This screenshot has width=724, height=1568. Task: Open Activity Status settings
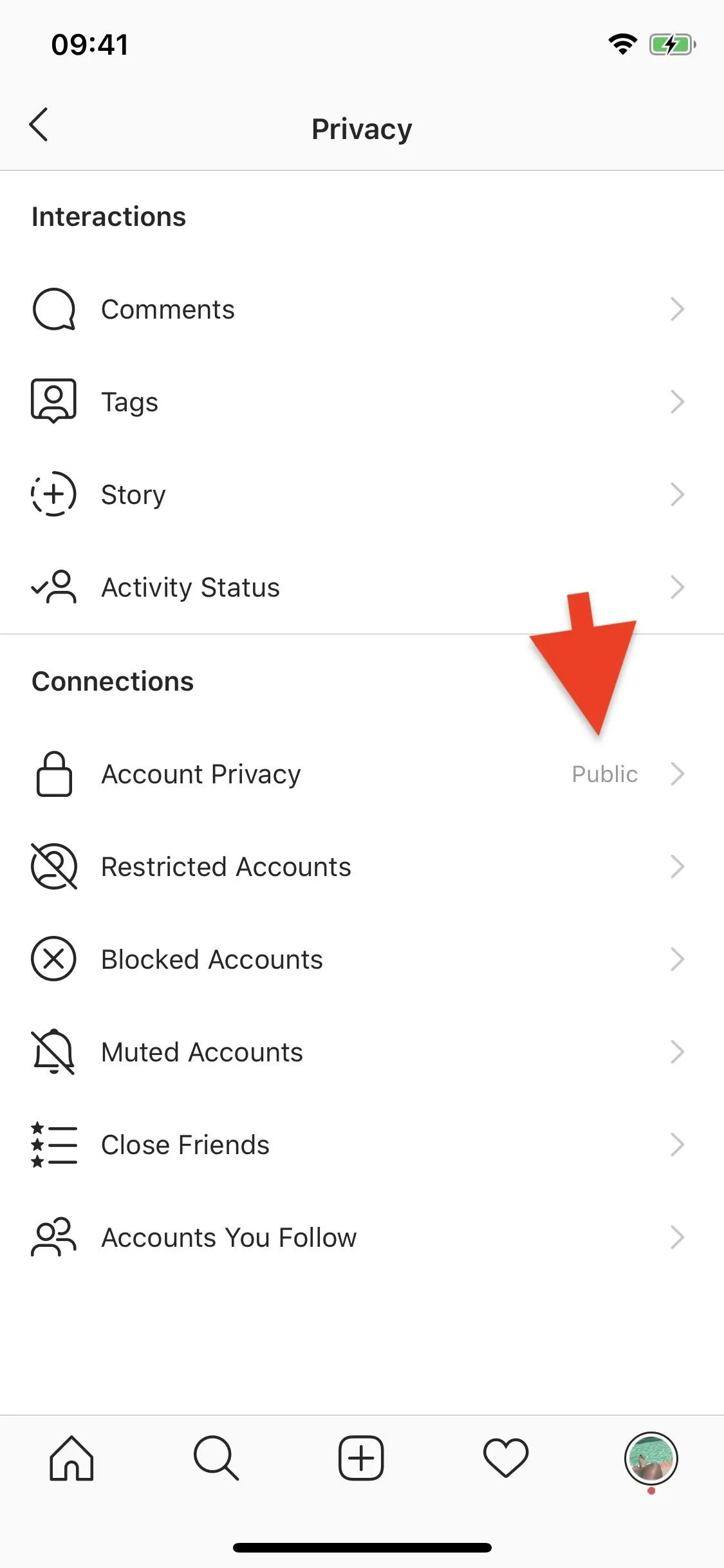pos(362,588)
